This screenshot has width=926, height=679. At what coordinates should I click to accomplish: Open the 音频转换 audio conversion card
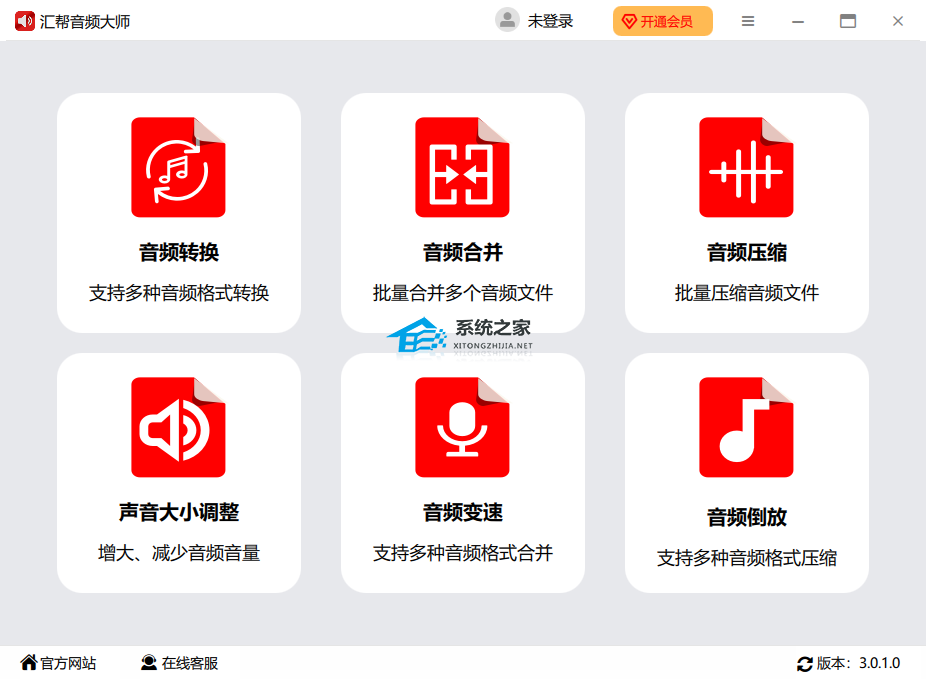click(179, 212)
